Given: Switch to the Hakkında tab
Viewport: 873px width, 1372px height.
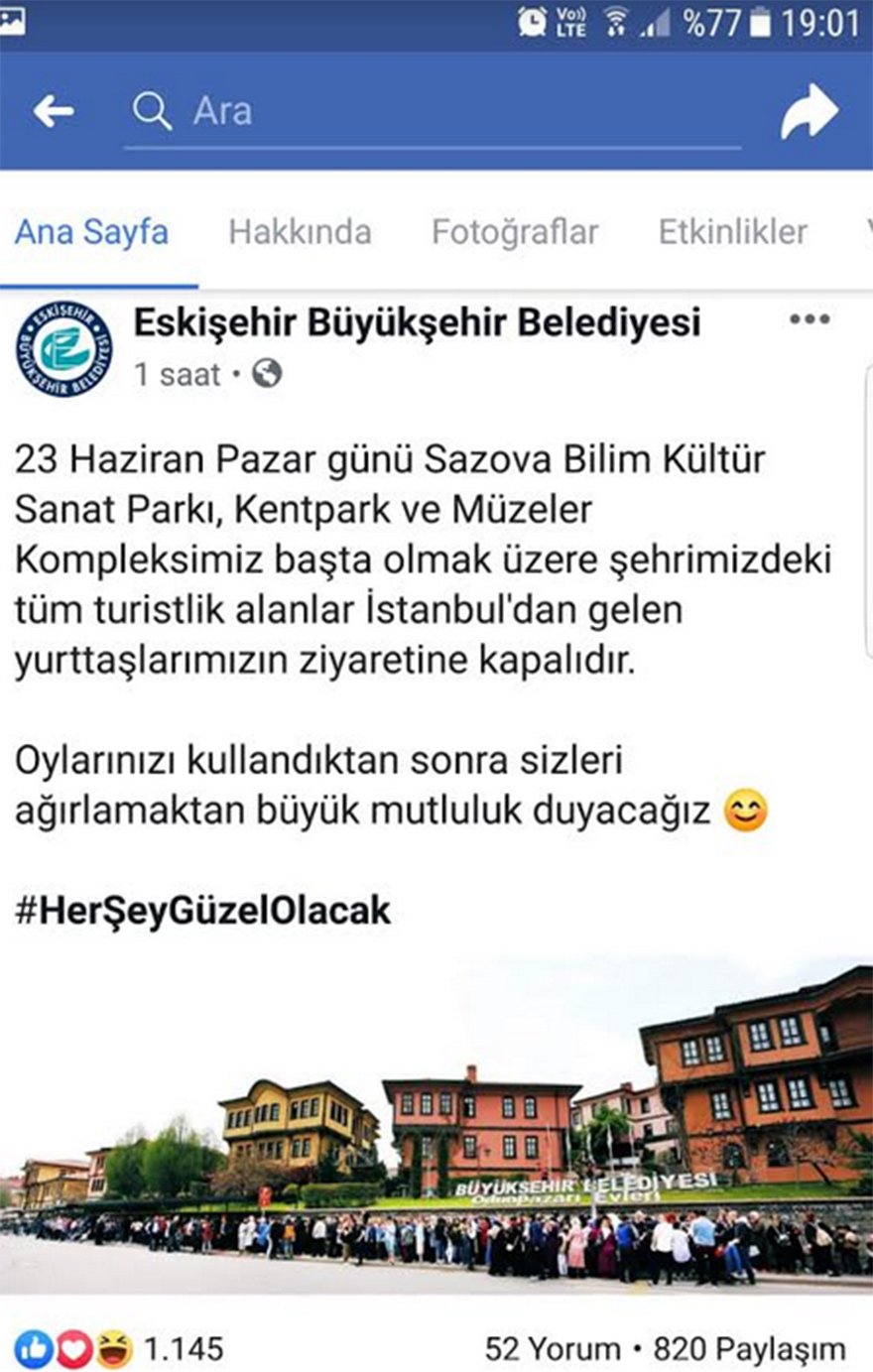Looking at the screenshot, I should point(300,232).
